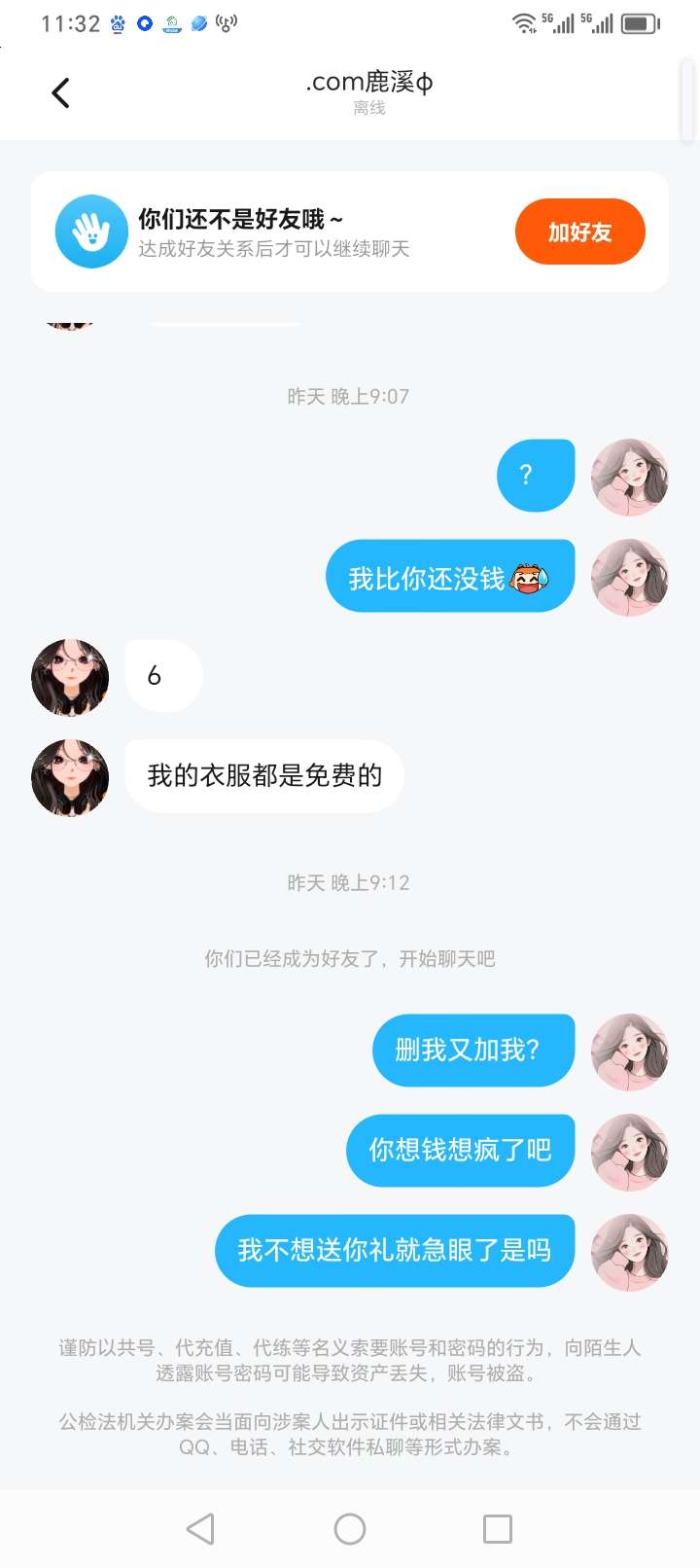
Task: Tap the 加好友 button
Action: coord(579,232)
